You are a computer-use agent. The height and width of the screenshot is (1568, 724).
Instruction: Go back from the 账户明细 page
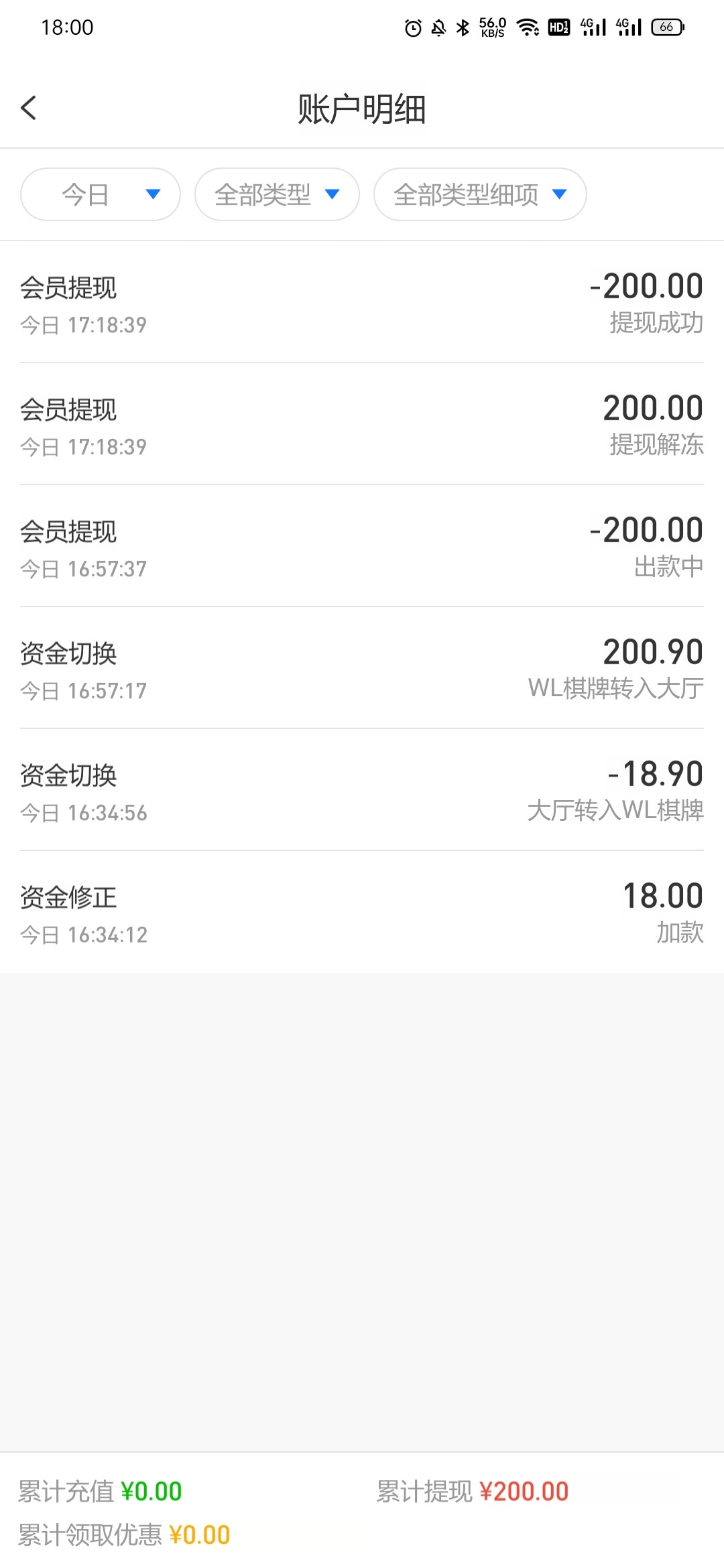click(x=29, y=108)
